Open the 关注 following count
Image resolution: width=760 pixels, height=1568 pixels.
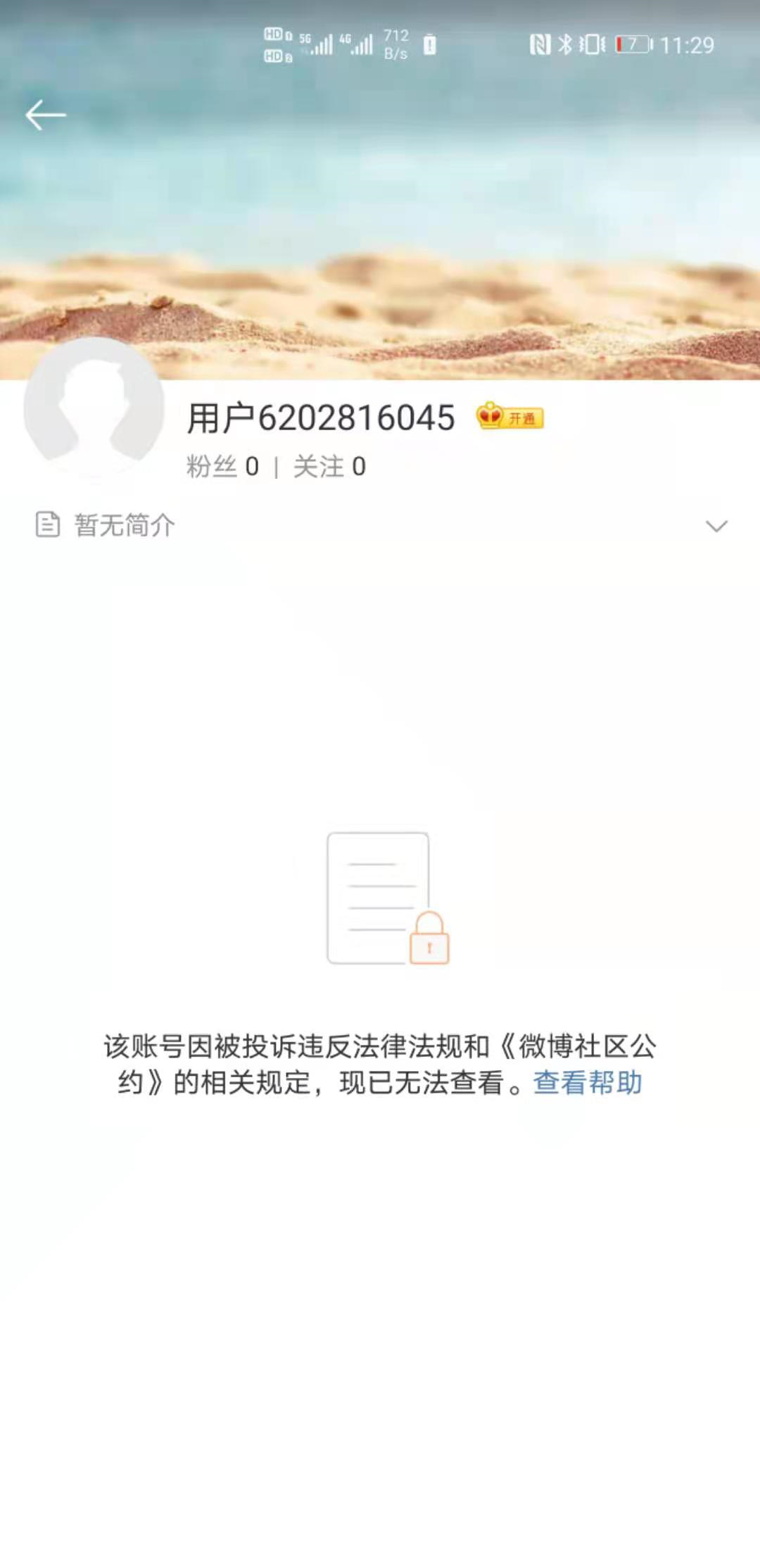[x=329, y=467]
